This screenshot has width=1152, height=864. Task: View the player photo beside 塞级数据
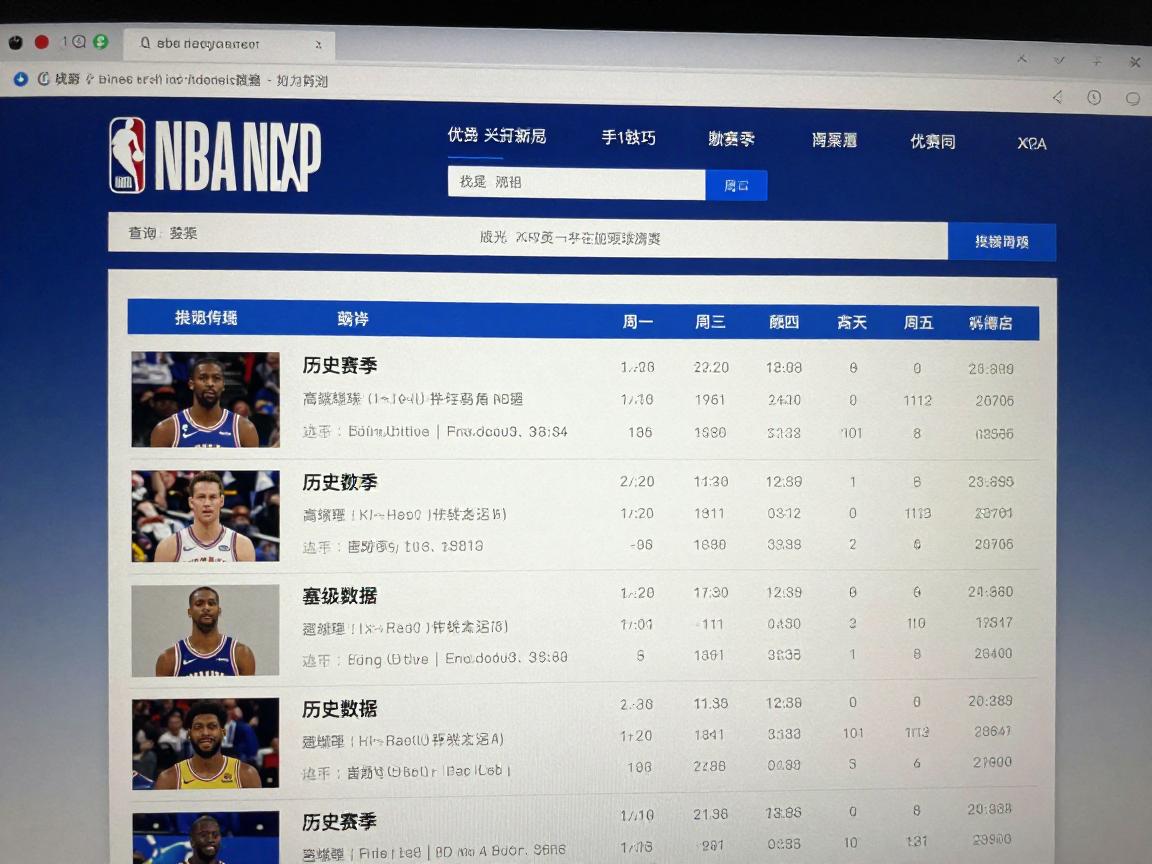pyautogui.click(x=205, y=630)
